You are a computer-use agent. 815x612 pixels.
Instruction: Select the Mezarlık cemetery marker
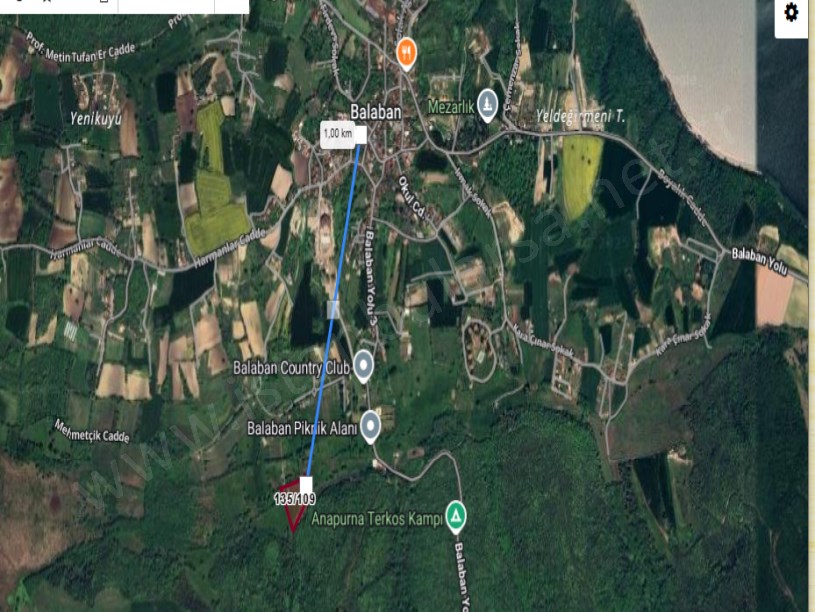tap(487, 103)
